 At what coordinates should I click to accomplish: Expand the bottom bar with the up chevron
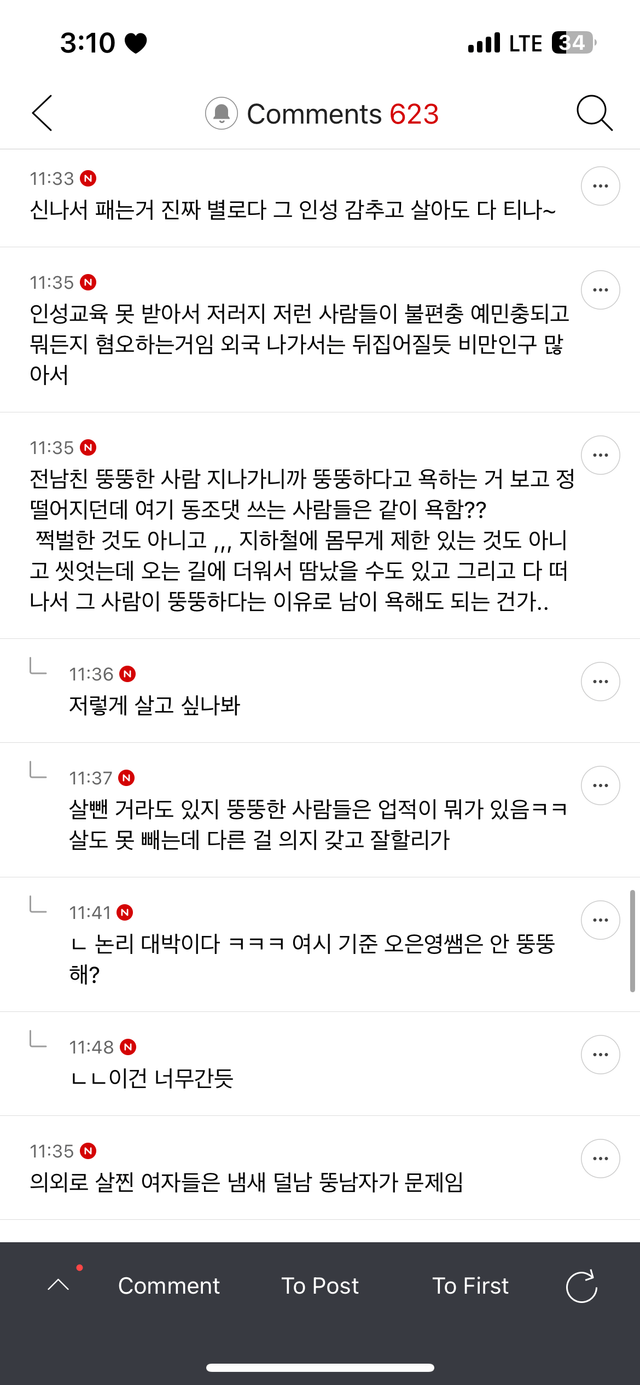[58, 1285]
